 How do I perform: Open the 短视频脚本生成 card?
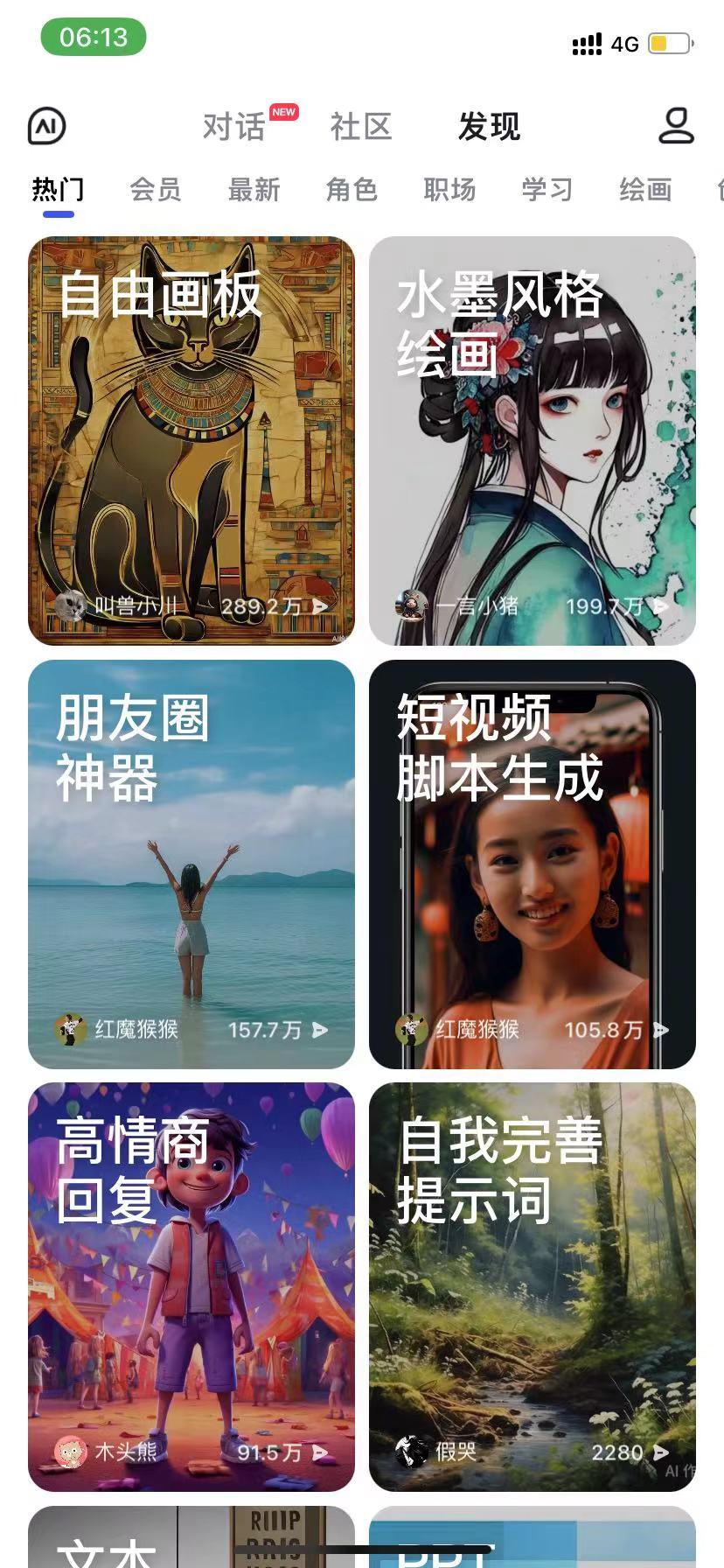tap(533, 864)
